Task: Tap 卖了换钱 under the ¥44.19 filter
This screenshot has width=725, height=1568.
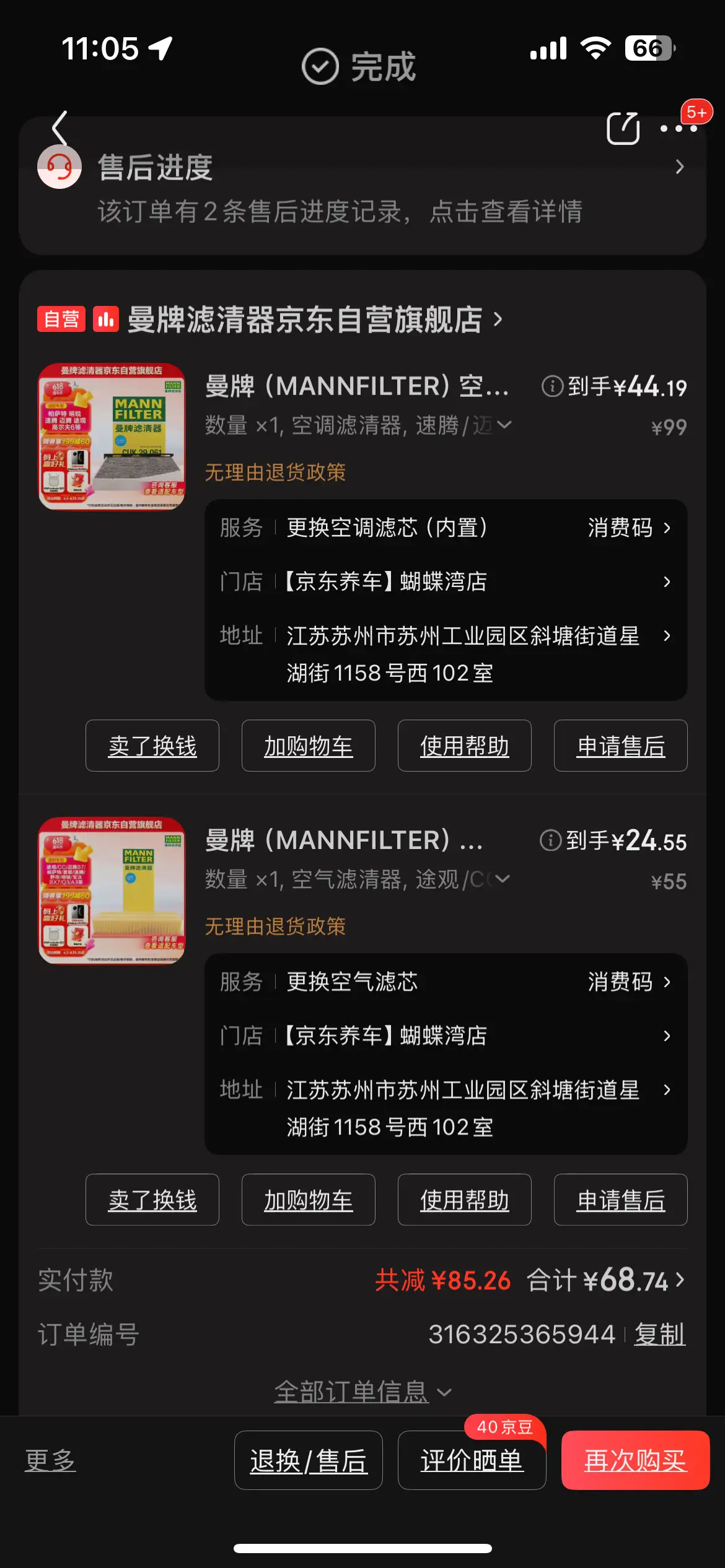Action: pos(152,746)
